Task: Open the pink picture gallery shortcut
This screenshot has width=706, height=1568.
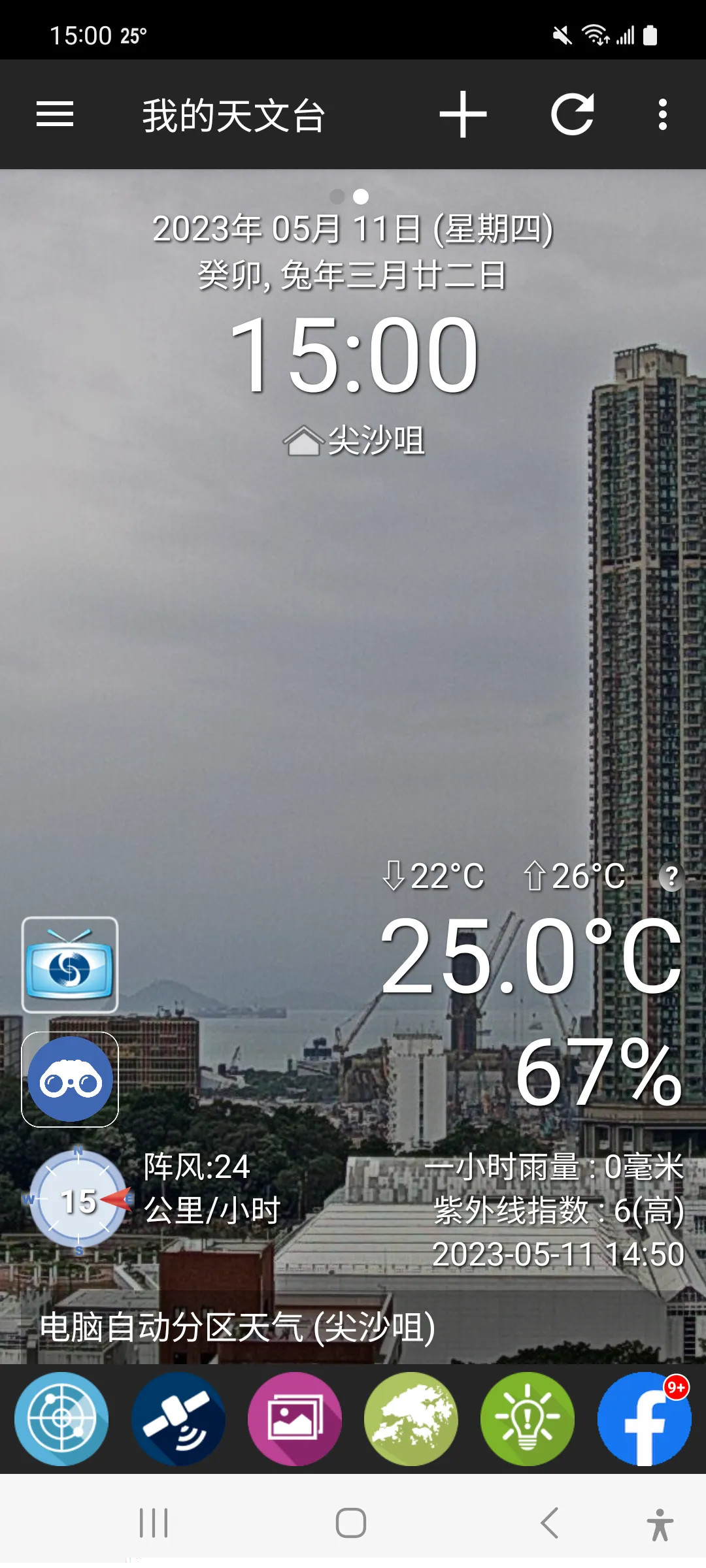Action: [294, 1419]
